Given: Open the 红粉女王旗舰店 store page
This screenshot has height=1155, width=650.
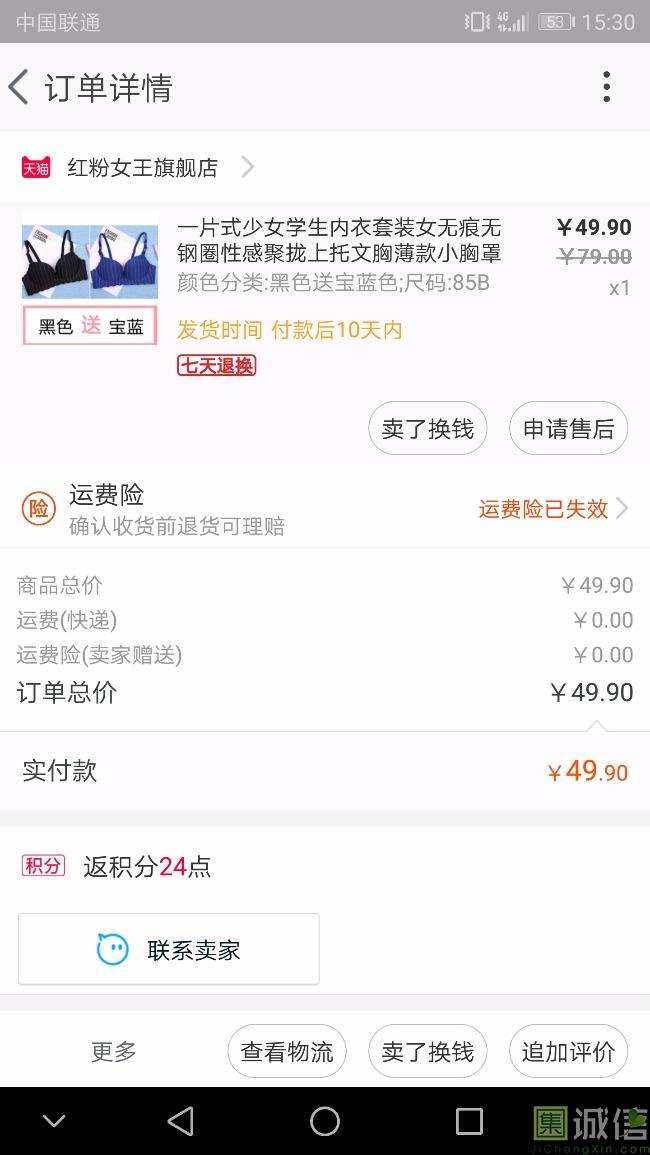Looking at the screenshot, I should 142,167.
